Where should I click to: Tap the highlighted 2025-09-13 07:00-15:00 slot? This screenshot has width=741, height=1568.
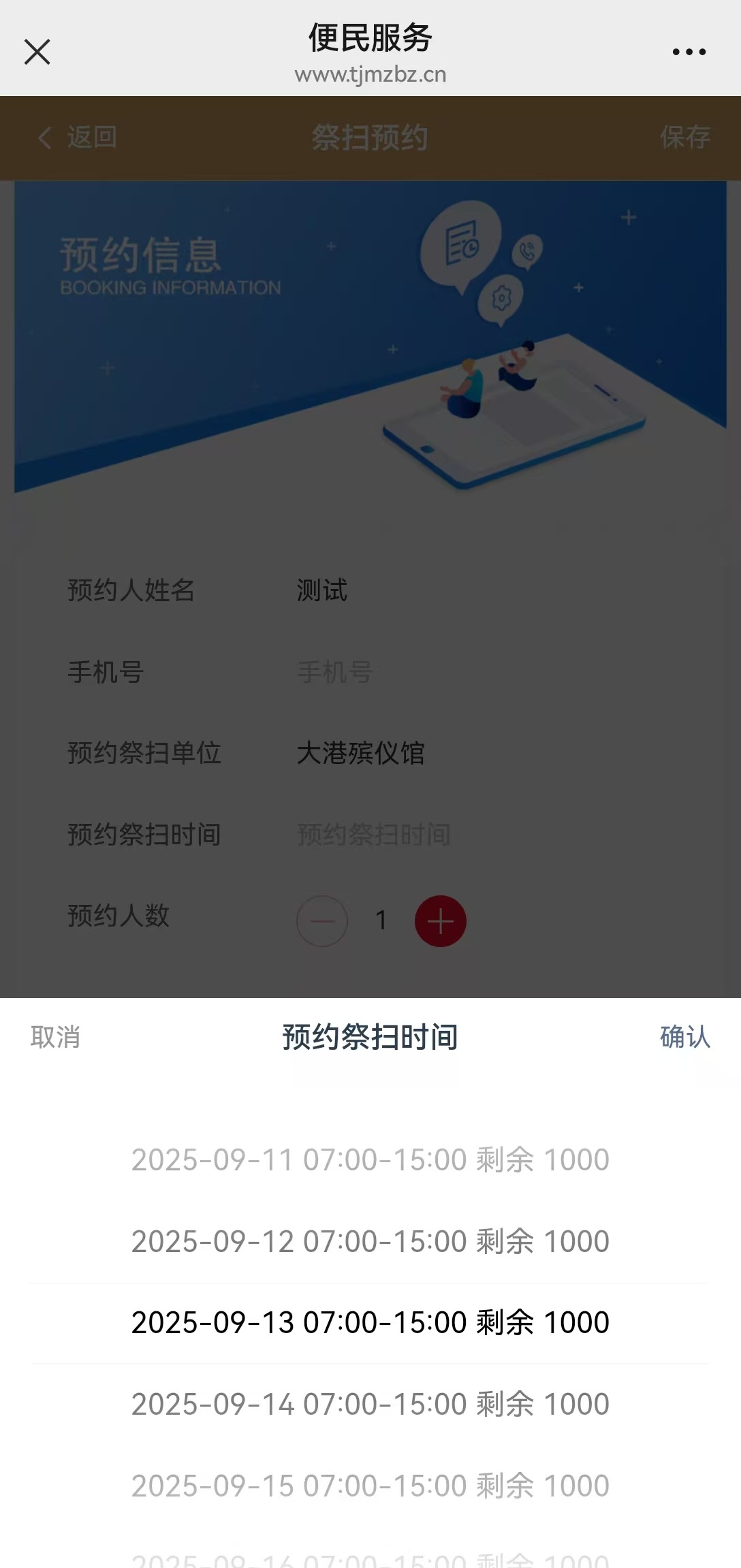pos(370,1322)
